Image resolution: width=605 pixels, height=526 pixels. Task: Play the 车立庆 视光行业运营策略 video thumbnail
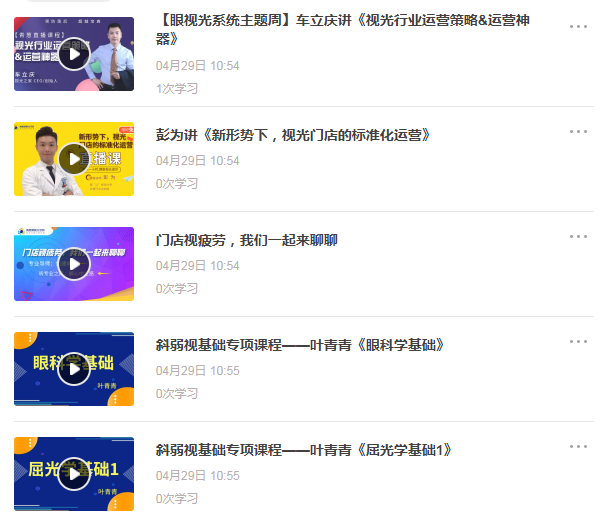point(74,54)
